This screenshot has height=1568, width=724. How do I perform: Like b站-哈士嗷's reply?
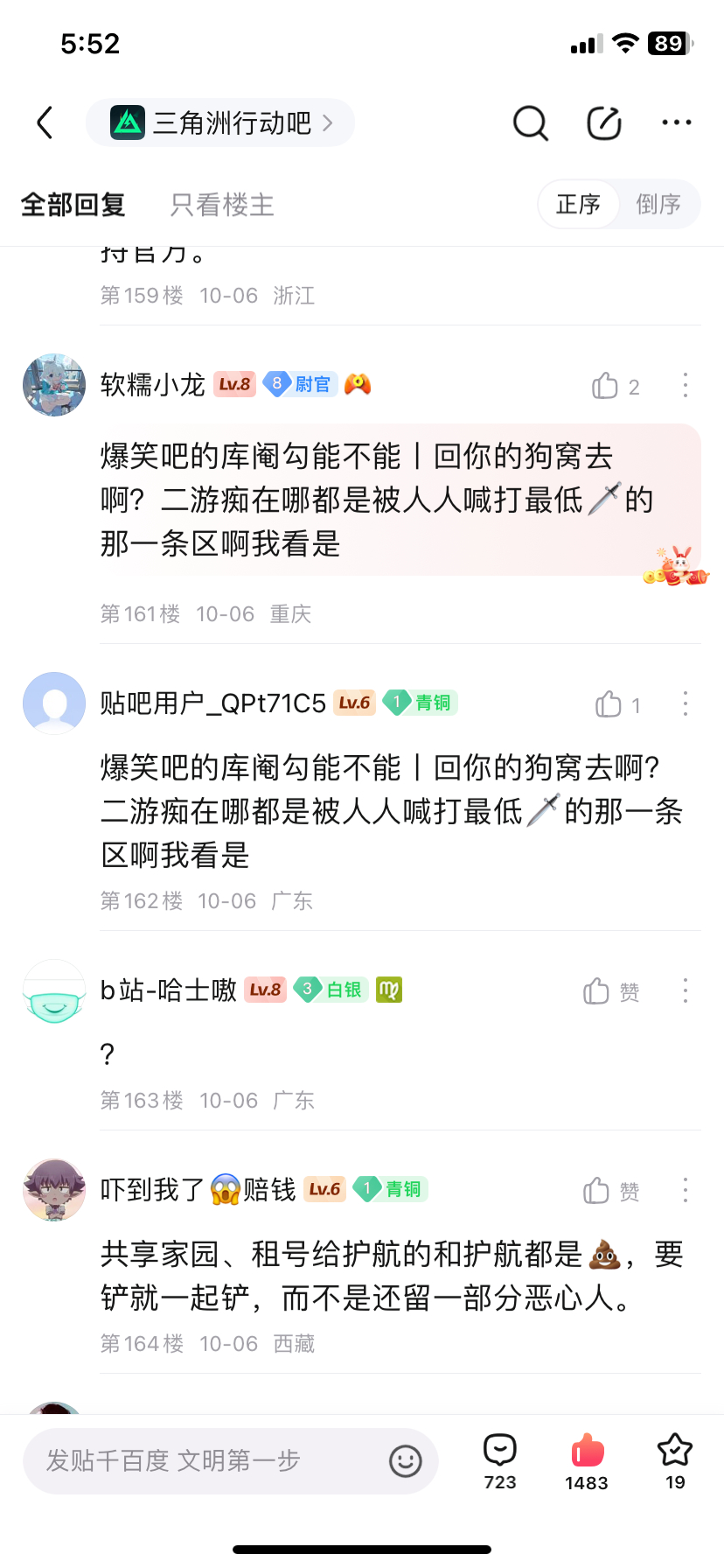(597, 991)
